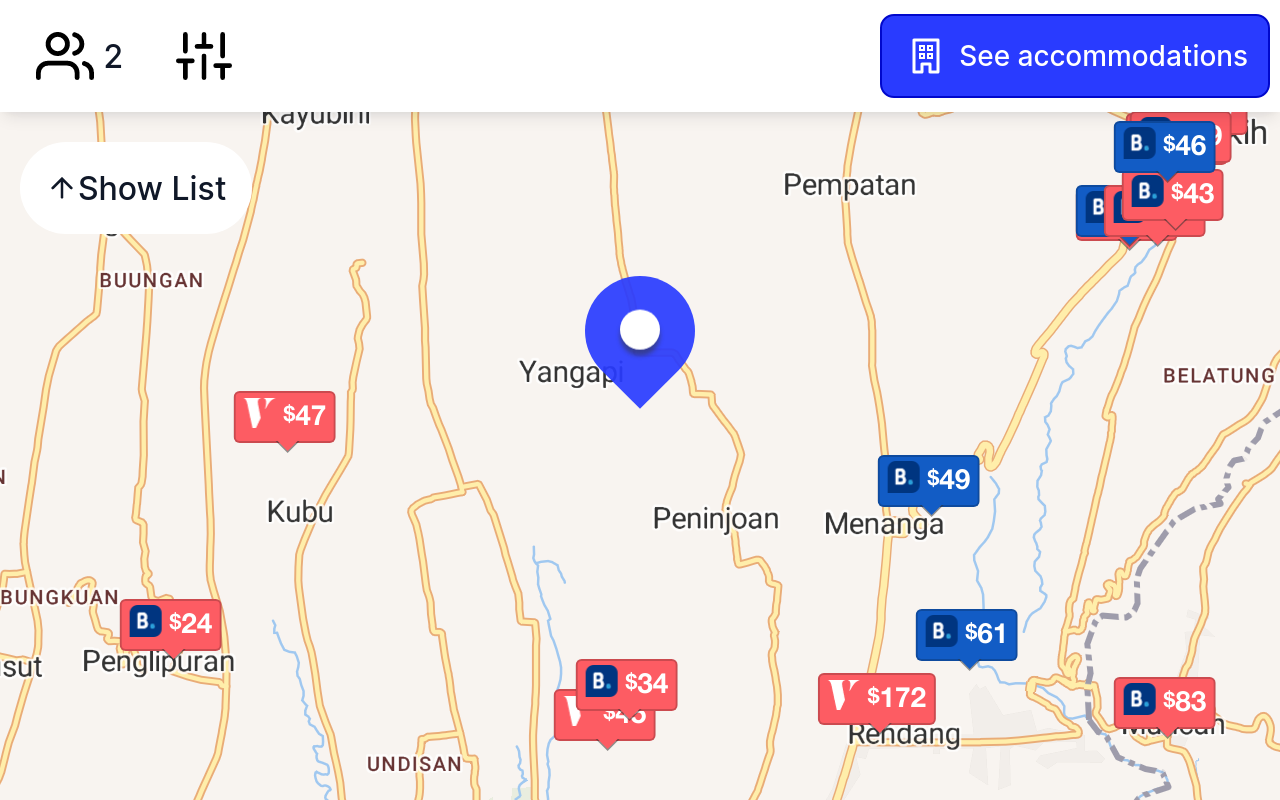The image size is (1280, 800).
Task: Open the $172 price marker near Rendang
Action: pyautogui.click(x=877, y=698)
